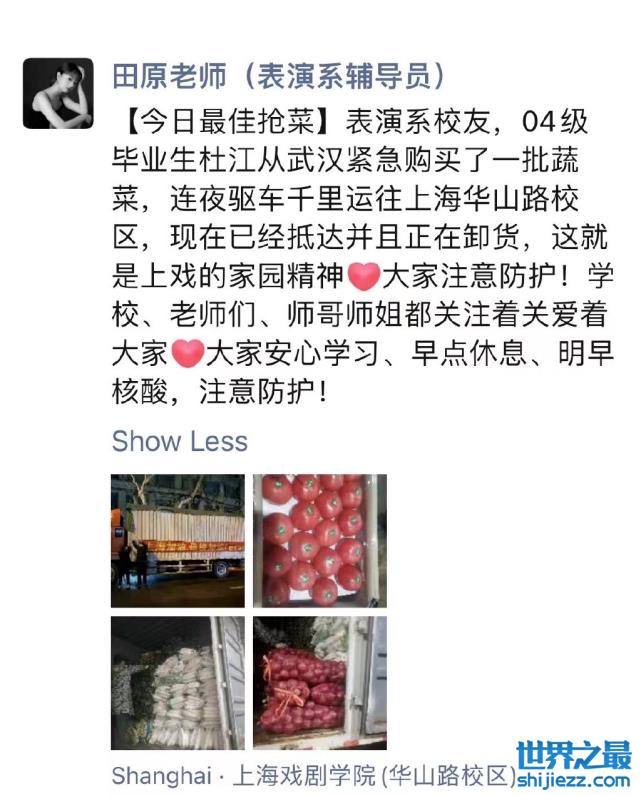View the red onion bags photo
This screenshot has width=641, height=795.
coord(319,683)
